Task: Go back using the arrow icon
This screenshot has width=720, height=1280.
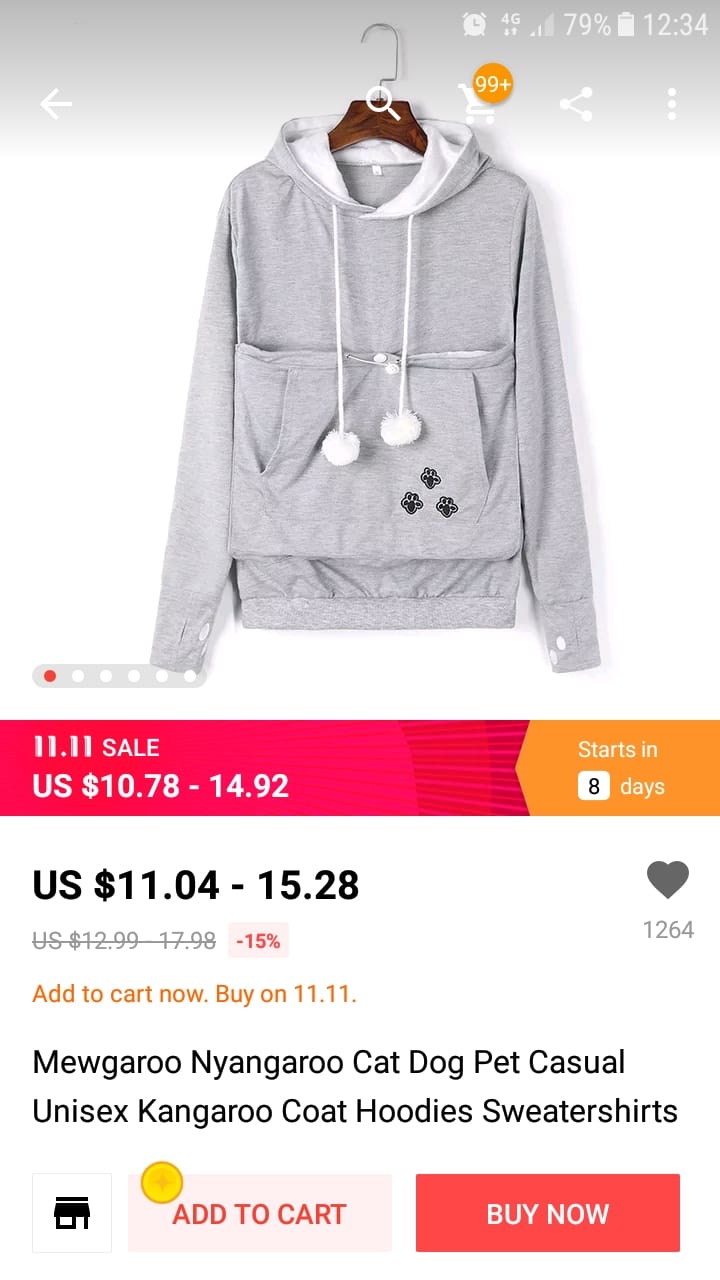Action: pos(56,104)
